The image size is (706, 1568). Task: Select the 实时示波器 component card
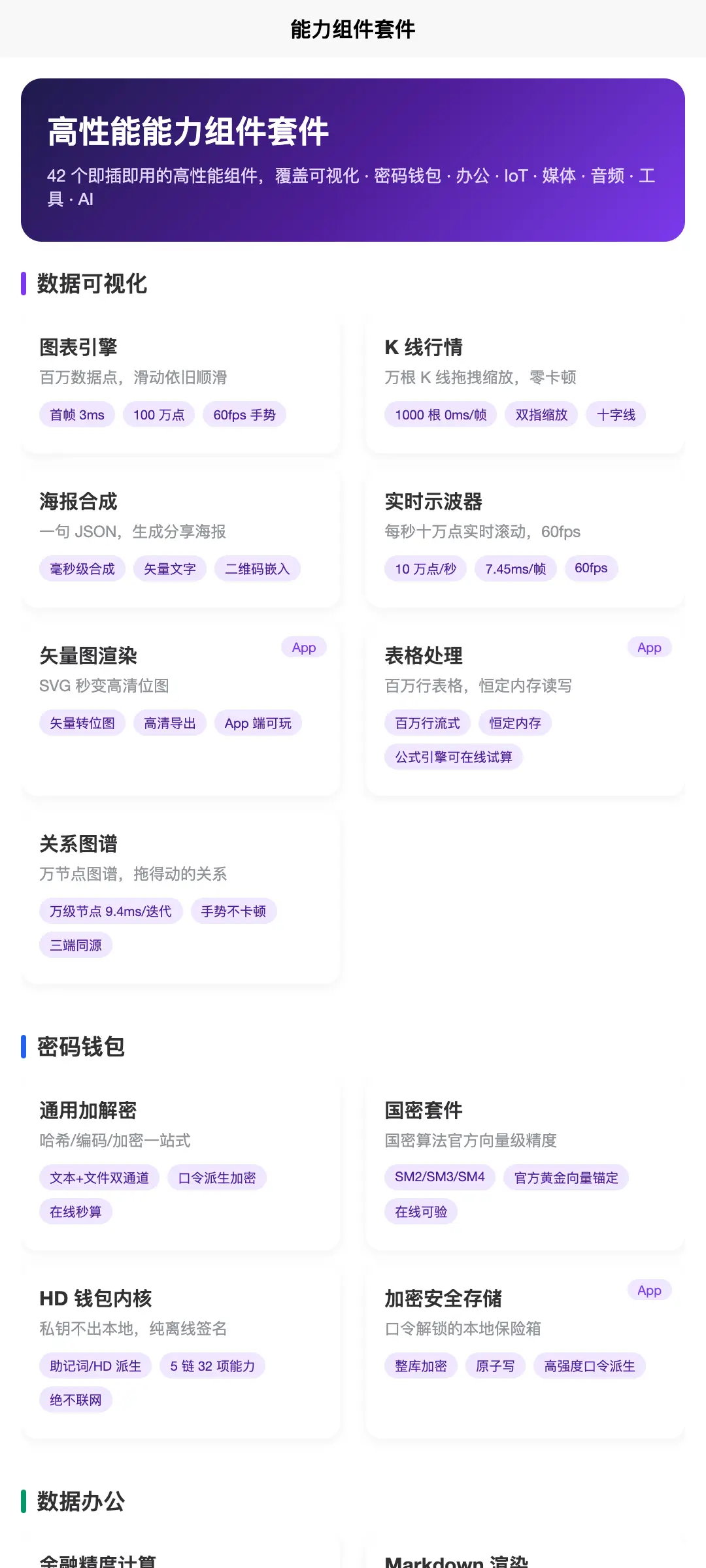click(526, 538)
